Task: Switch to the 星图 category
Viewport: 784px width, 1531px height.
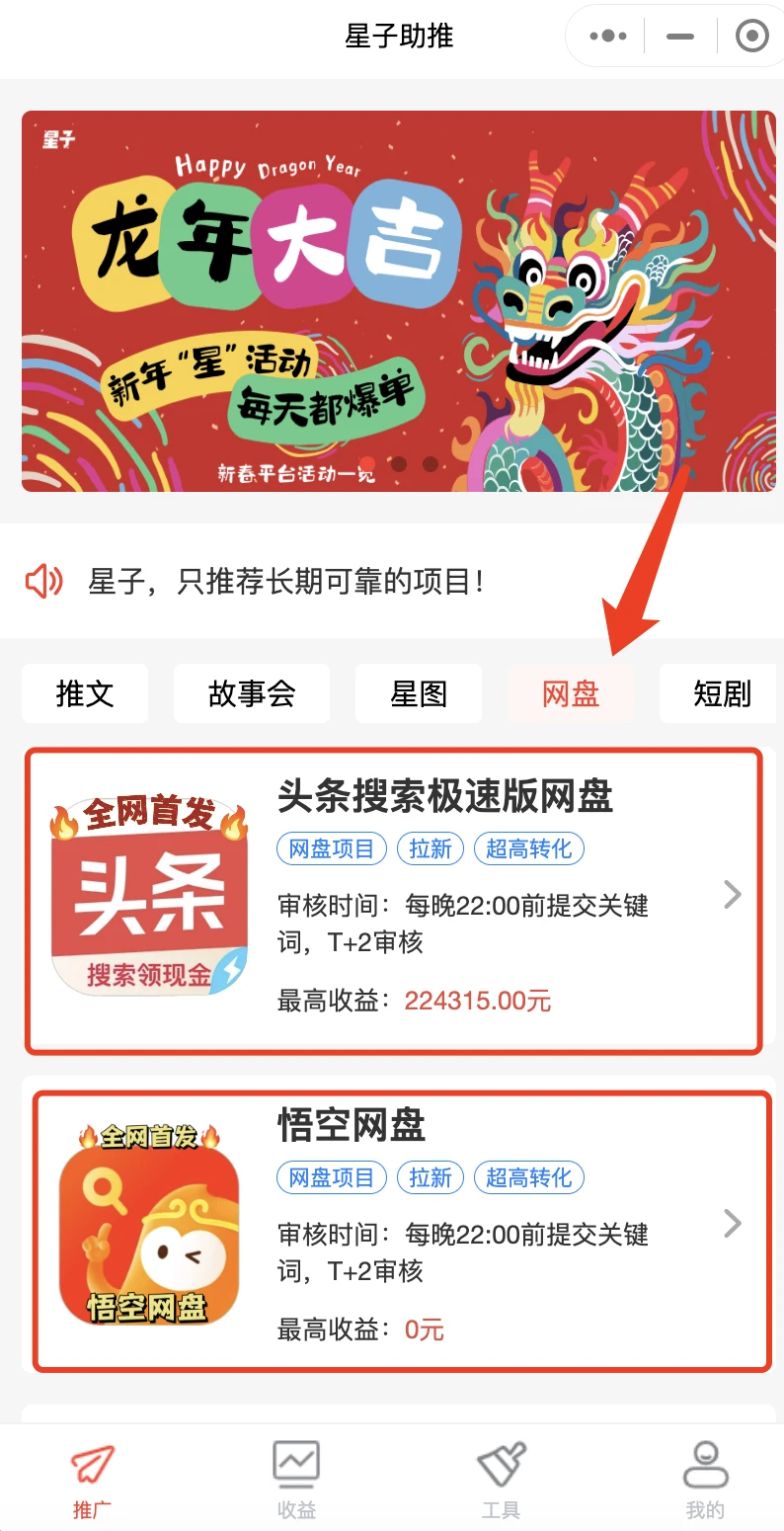Action: (419, 693)
